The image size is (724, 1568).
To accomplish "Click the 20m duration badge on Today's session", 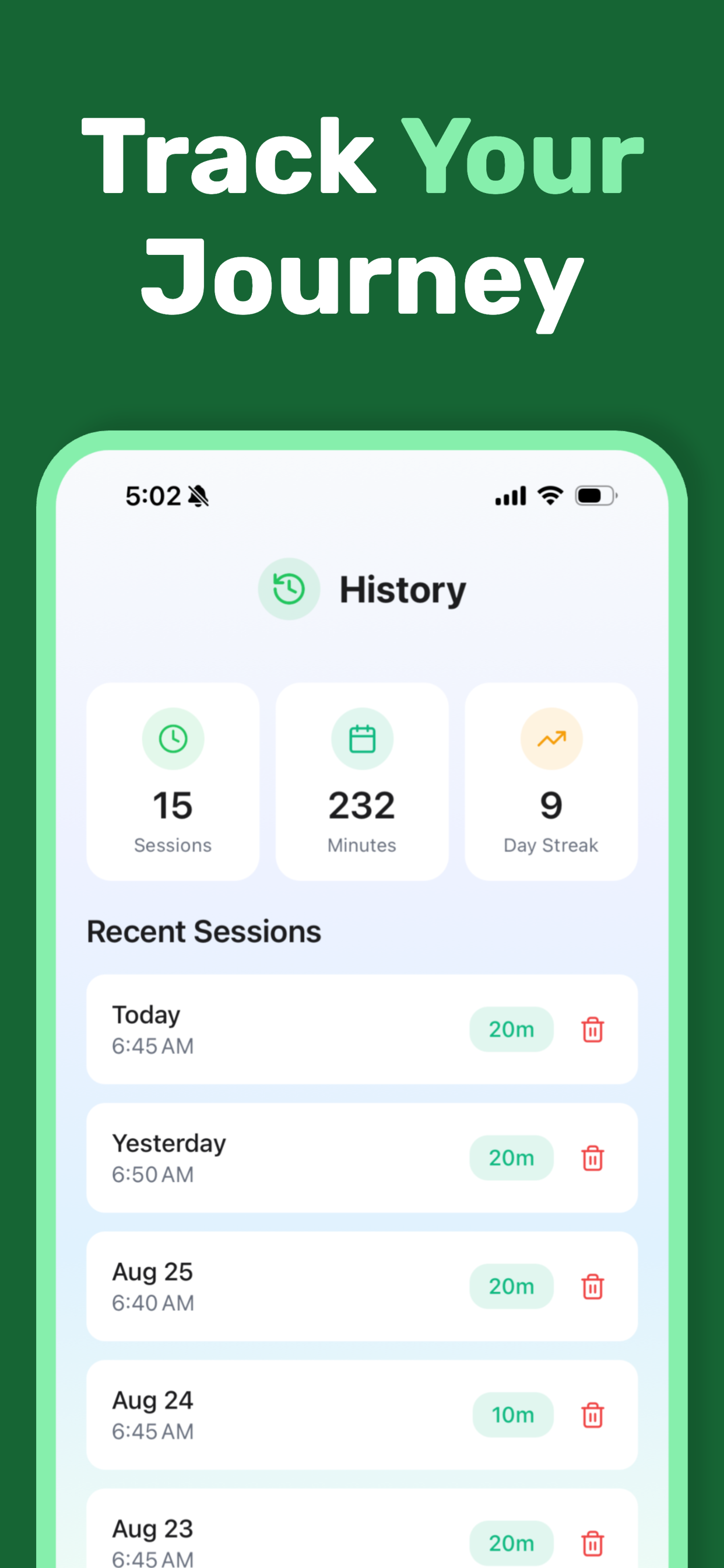I will (512, 1030).
